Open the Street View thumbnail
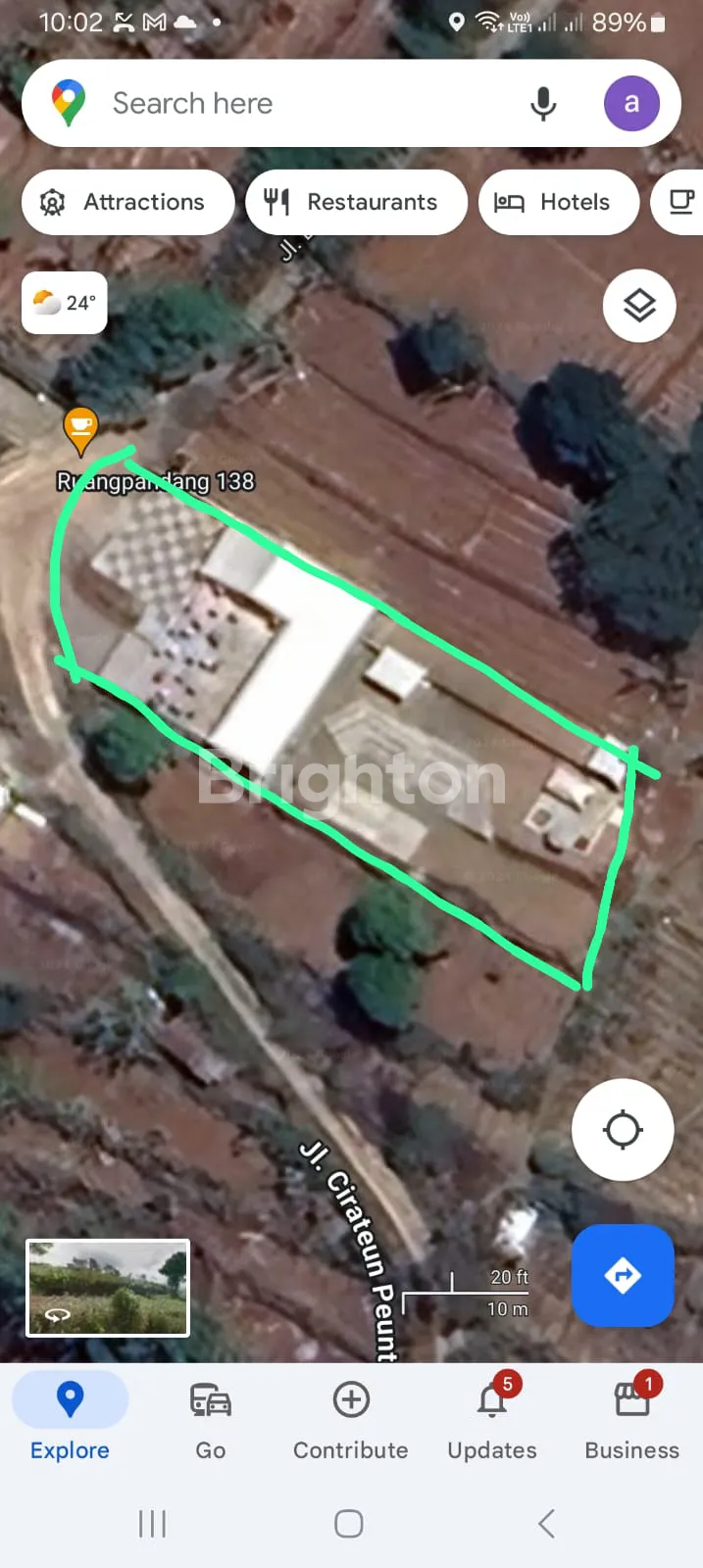 [x=108, y=1288]
